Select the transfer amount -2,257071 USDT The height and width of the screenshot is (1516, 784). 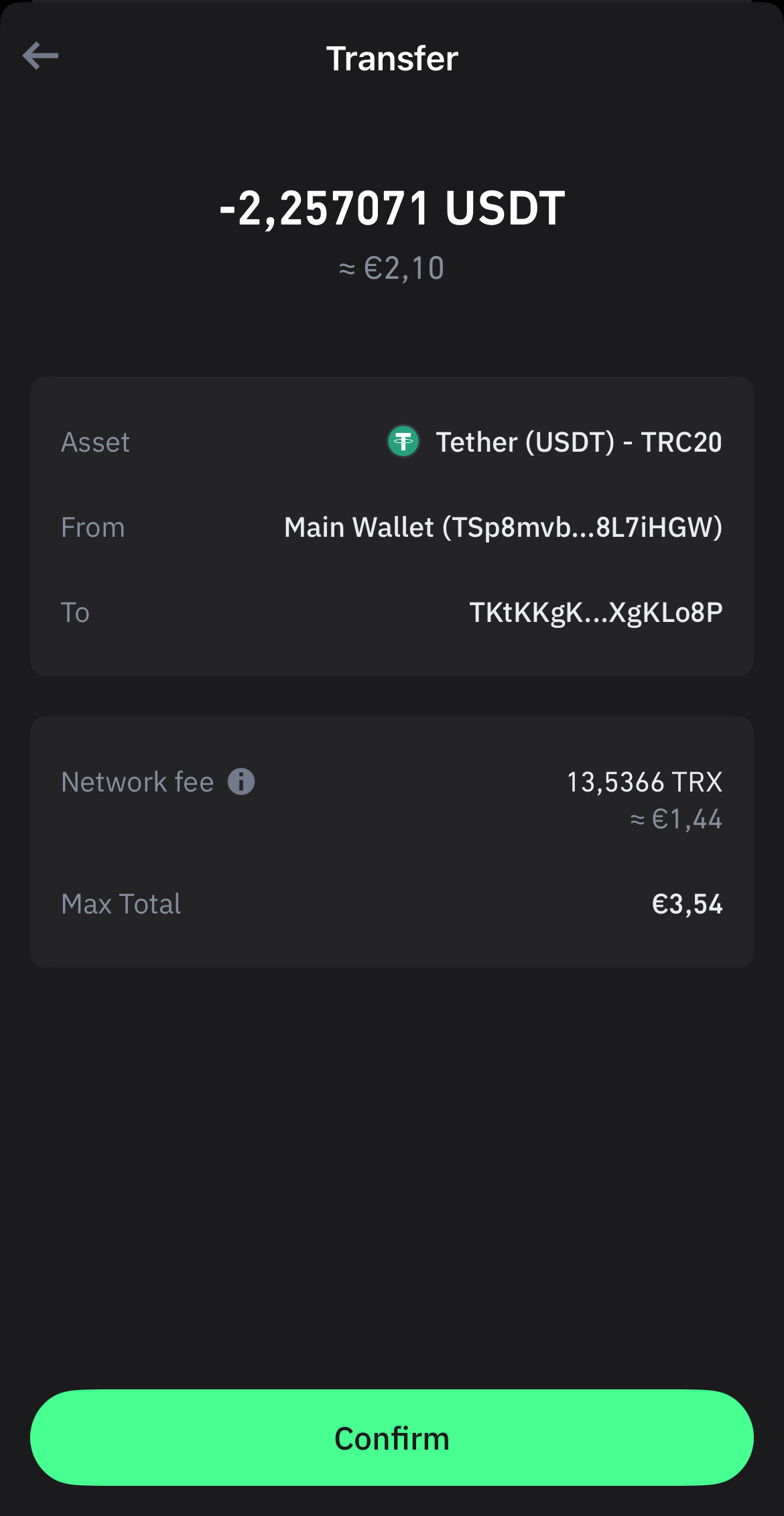click(x=392, y=208)
